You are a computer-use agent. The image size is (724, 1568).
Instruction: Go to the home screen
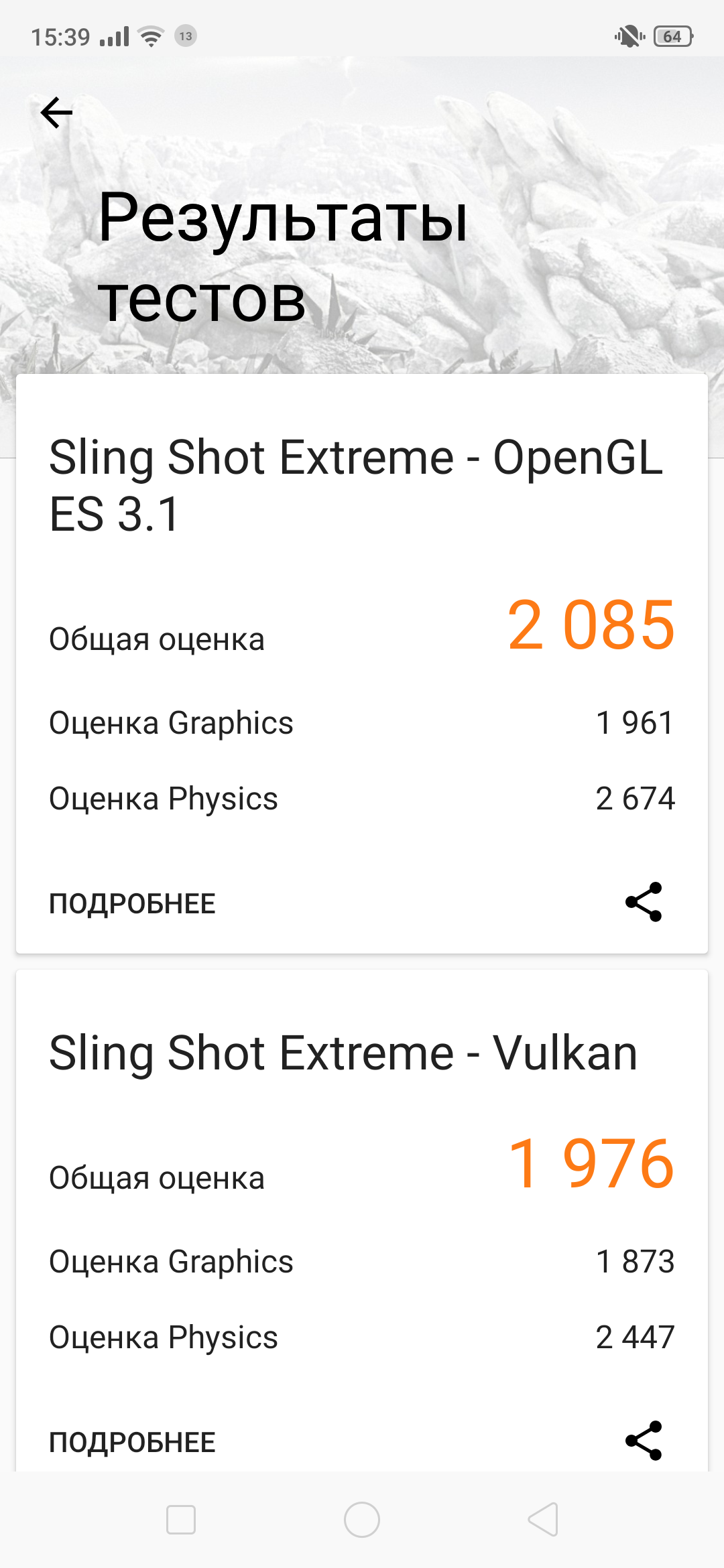point(362,1519)
